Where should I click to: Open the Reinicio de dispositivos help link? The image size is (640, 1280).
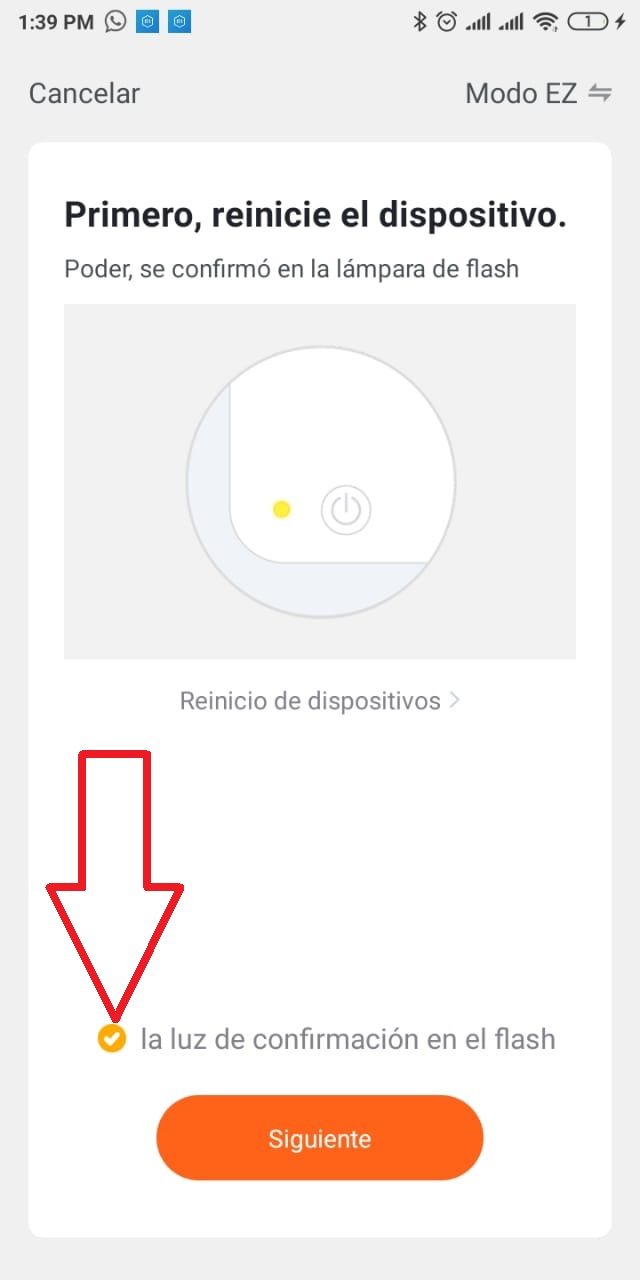319,701
